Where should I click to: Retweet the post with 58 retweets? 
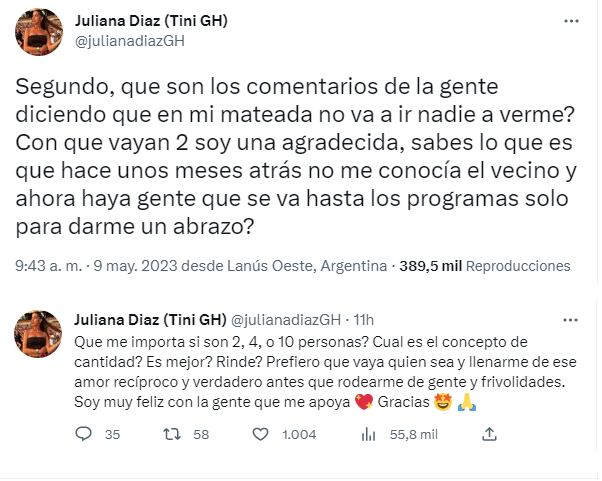point(172,435)
